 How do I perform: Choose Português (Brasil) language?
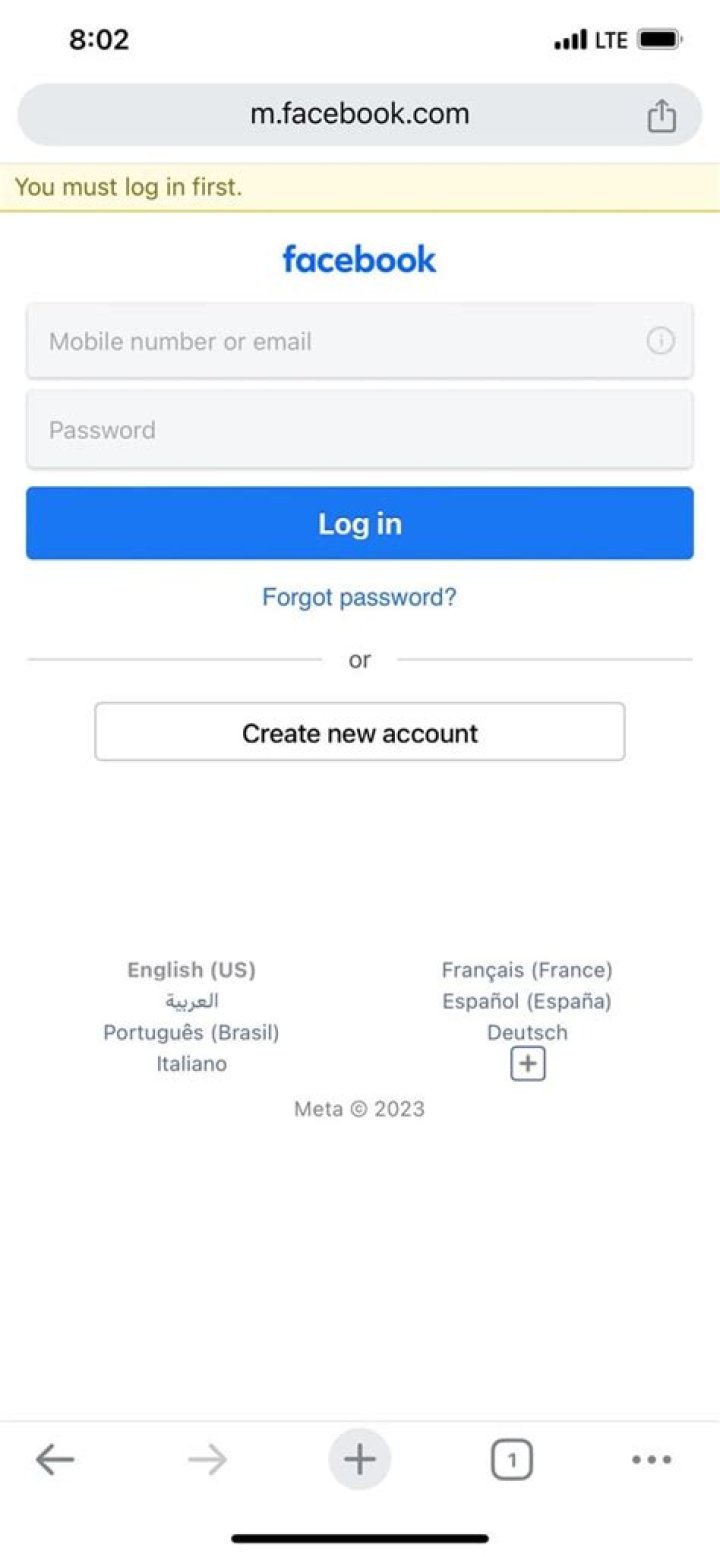(191, 1033)
